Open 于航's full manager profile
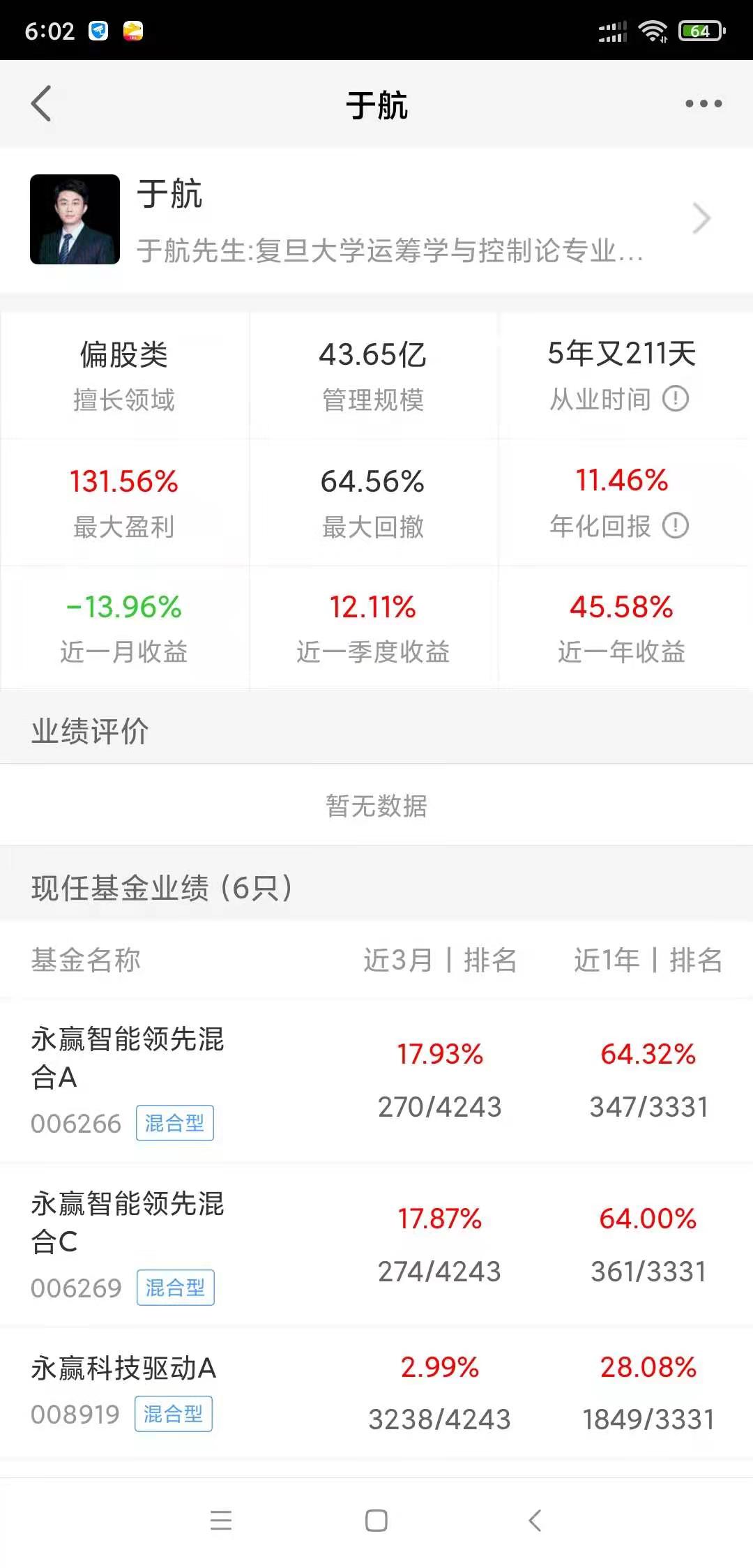 pos(701,219)
